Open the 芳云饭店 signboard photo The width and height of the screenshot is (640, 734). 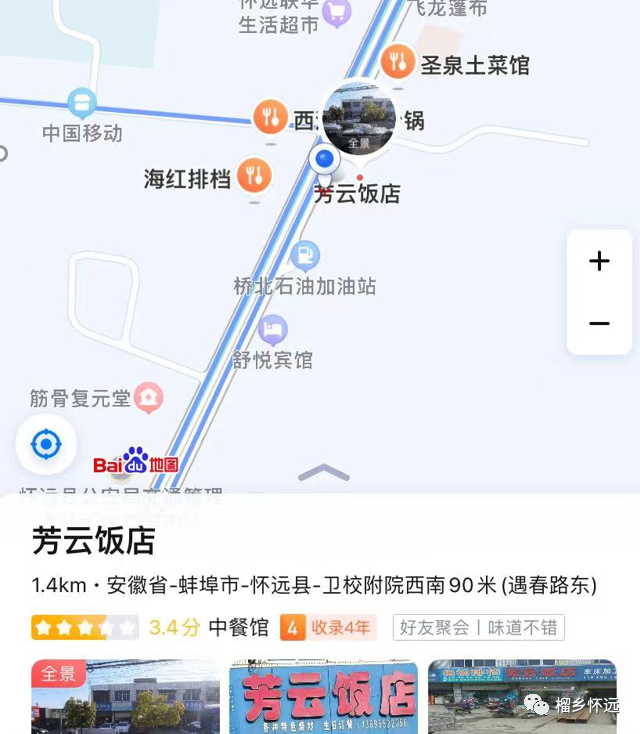[x=323, y=696]
